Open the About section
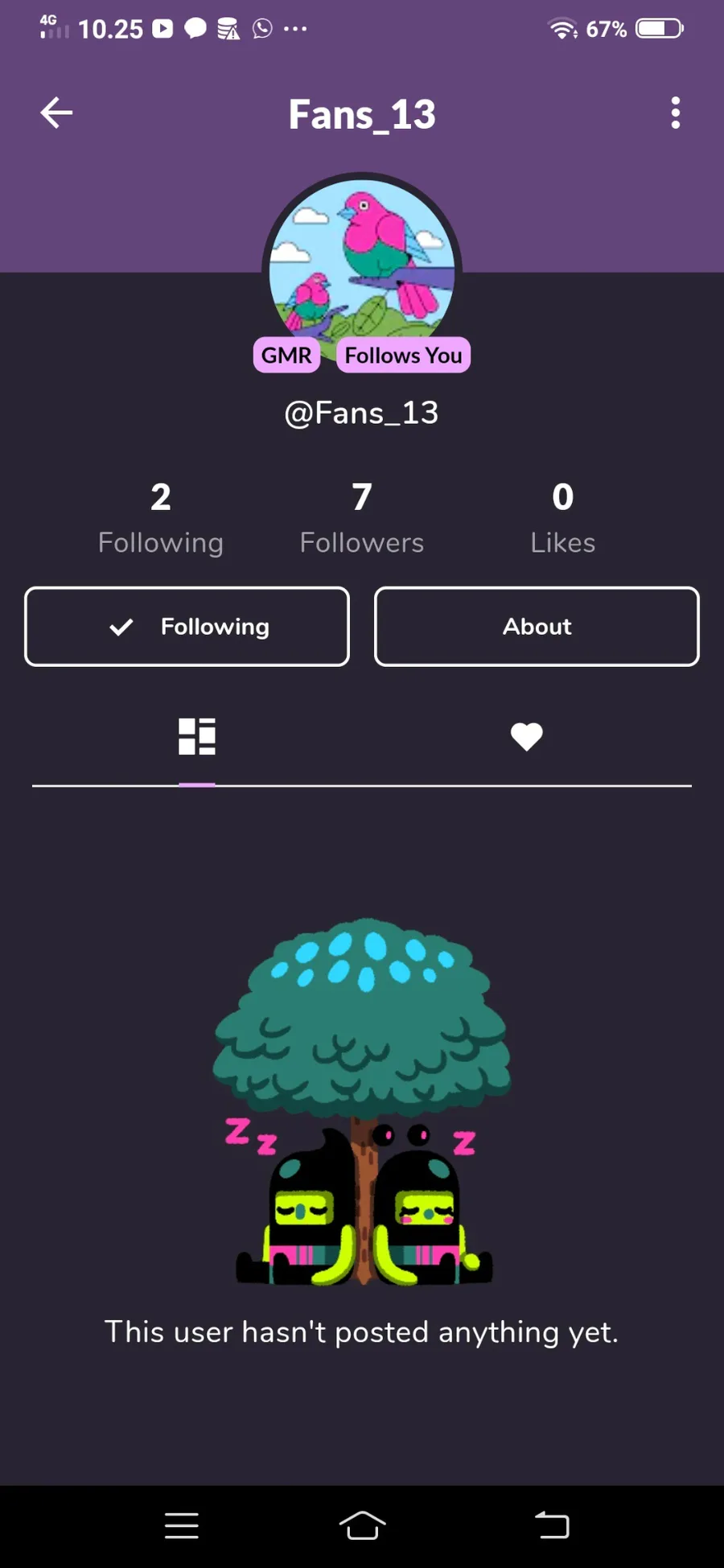 537,627
